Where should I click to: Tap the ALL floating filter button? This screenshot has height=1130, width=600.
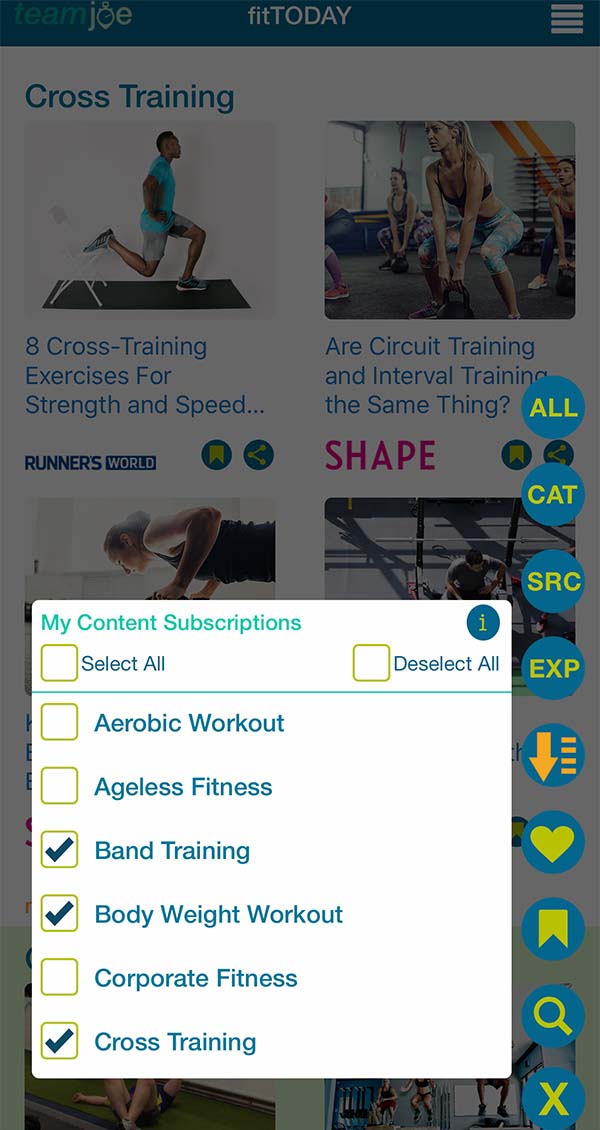click(x=553, y=408)
